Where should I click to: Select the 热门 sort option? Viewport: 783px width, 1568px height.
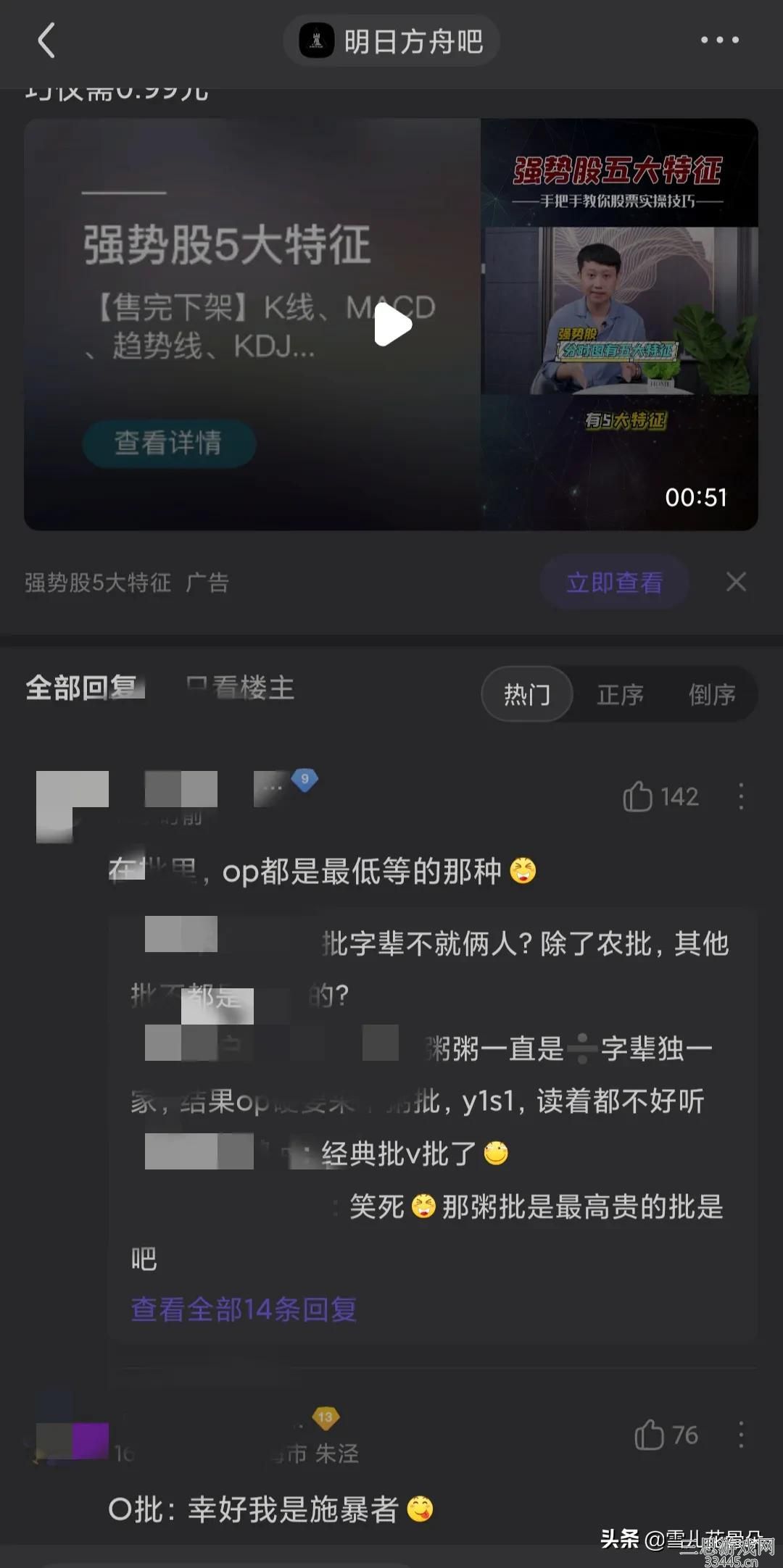click(528, 695)
